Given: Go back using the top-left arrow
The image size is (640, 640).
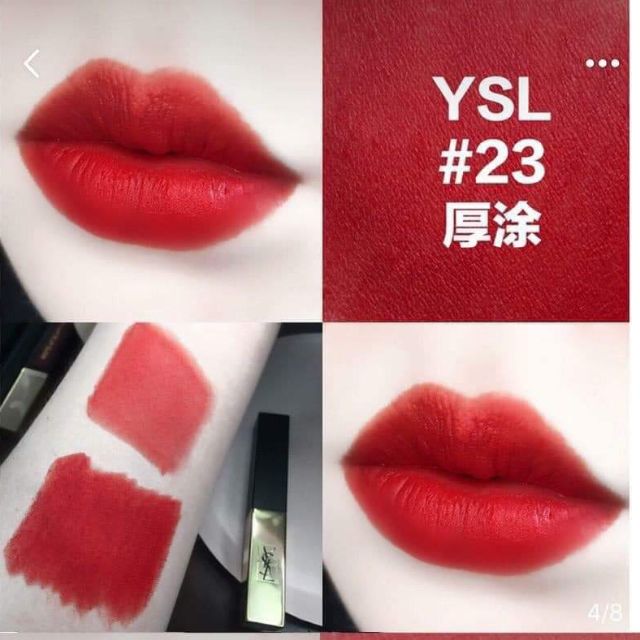Looking at the screenshot, I should pos(32,64).
